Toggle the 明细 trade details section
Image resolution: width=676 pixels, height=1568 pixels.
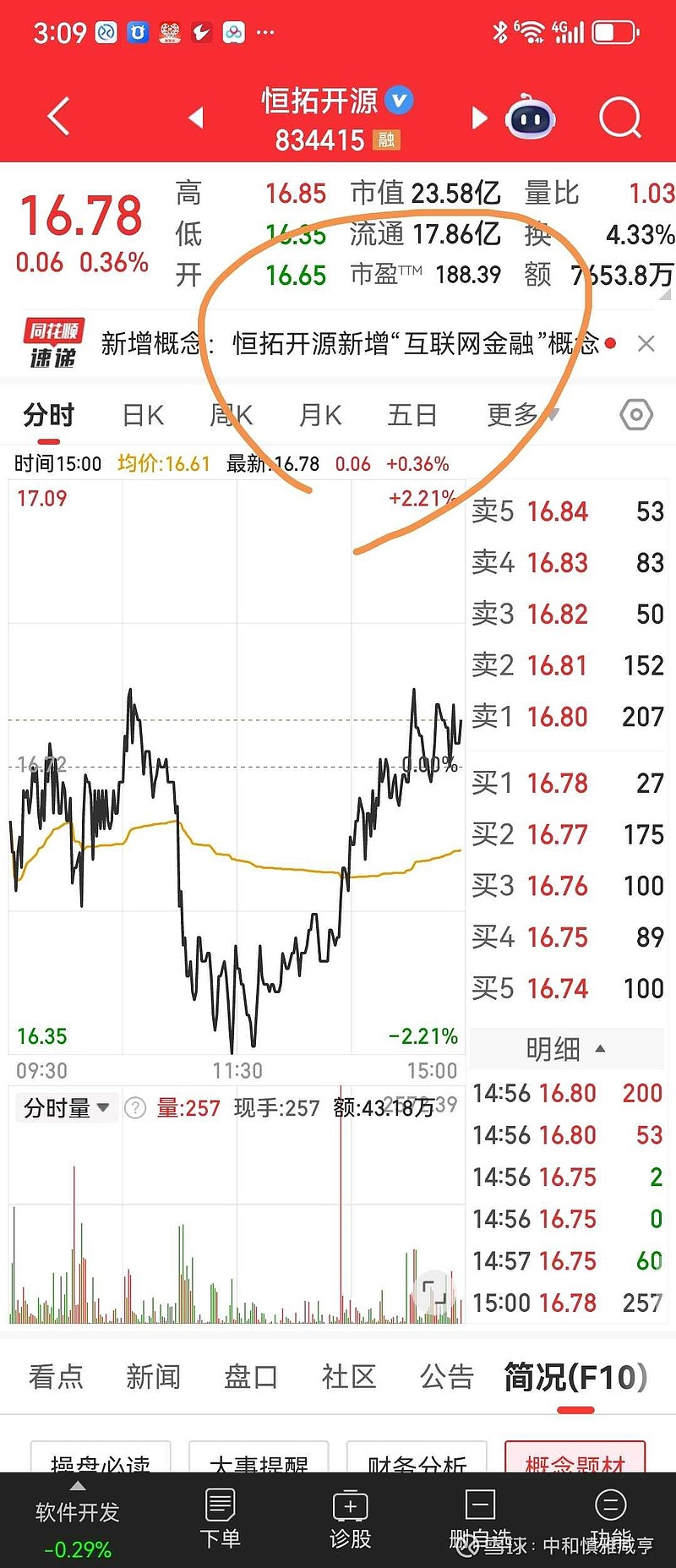564,1049
